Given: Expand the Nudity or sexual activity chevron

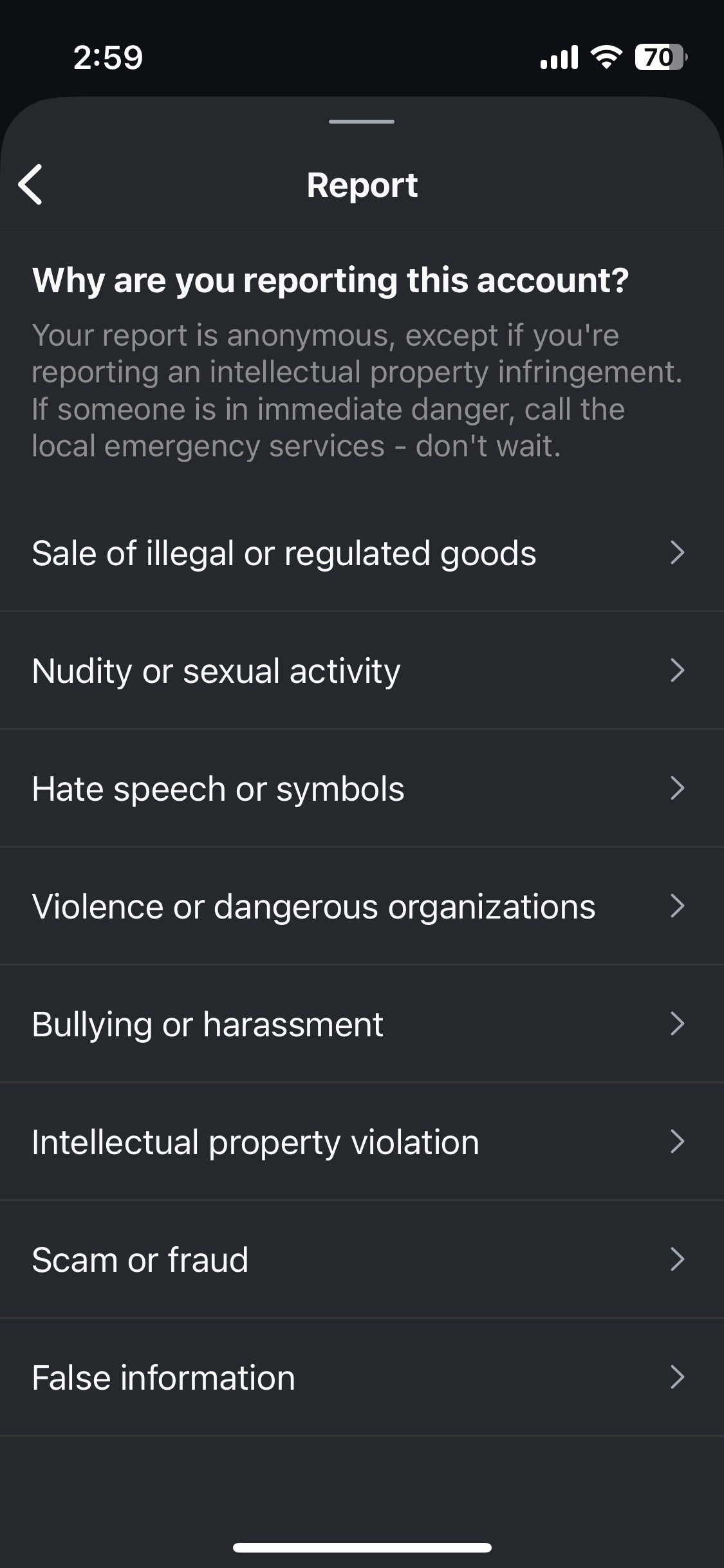Looking at the screenshot, I should coord(677,671).
